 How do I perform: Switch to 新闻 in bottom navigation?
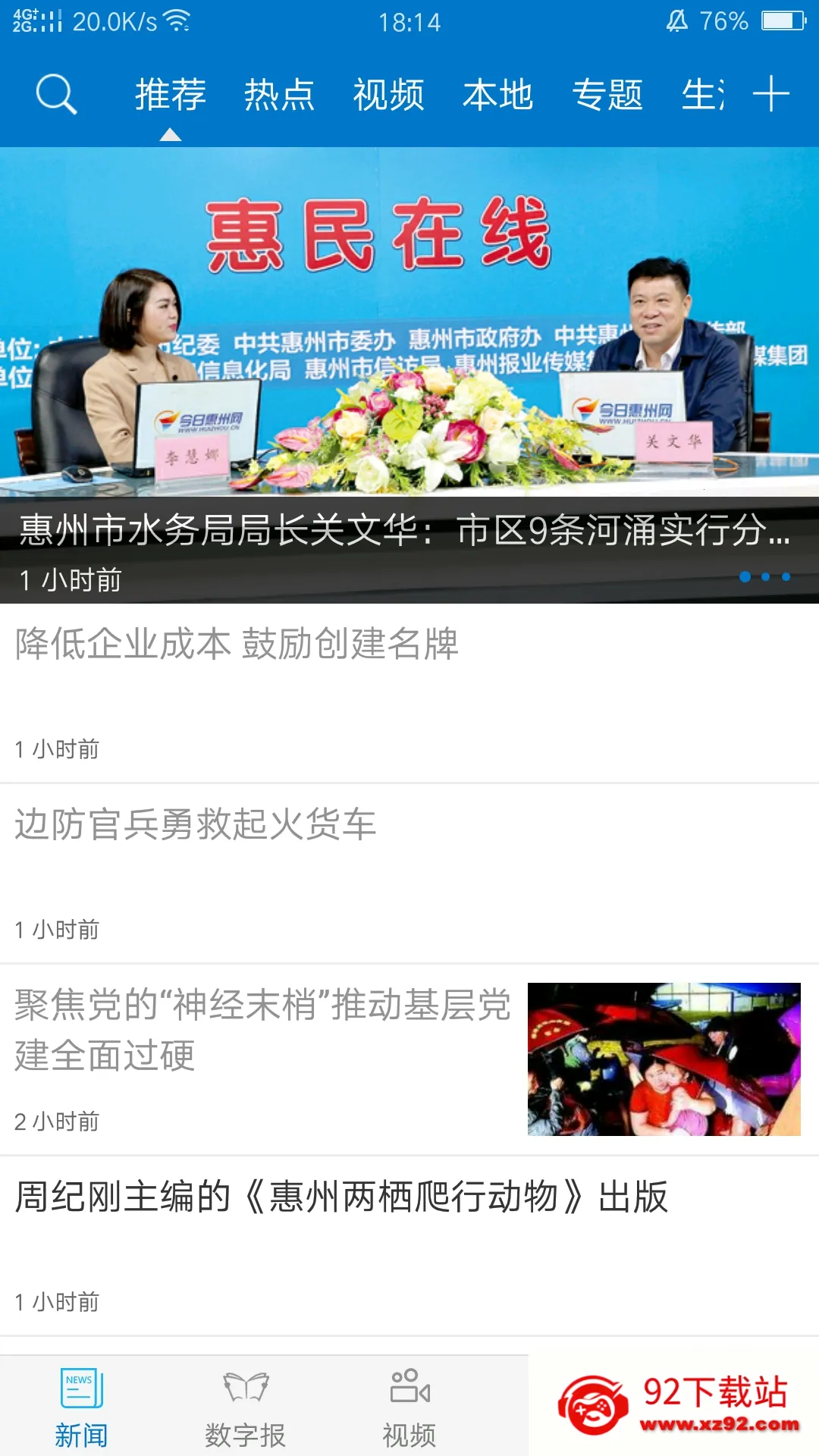point(81,1407)
